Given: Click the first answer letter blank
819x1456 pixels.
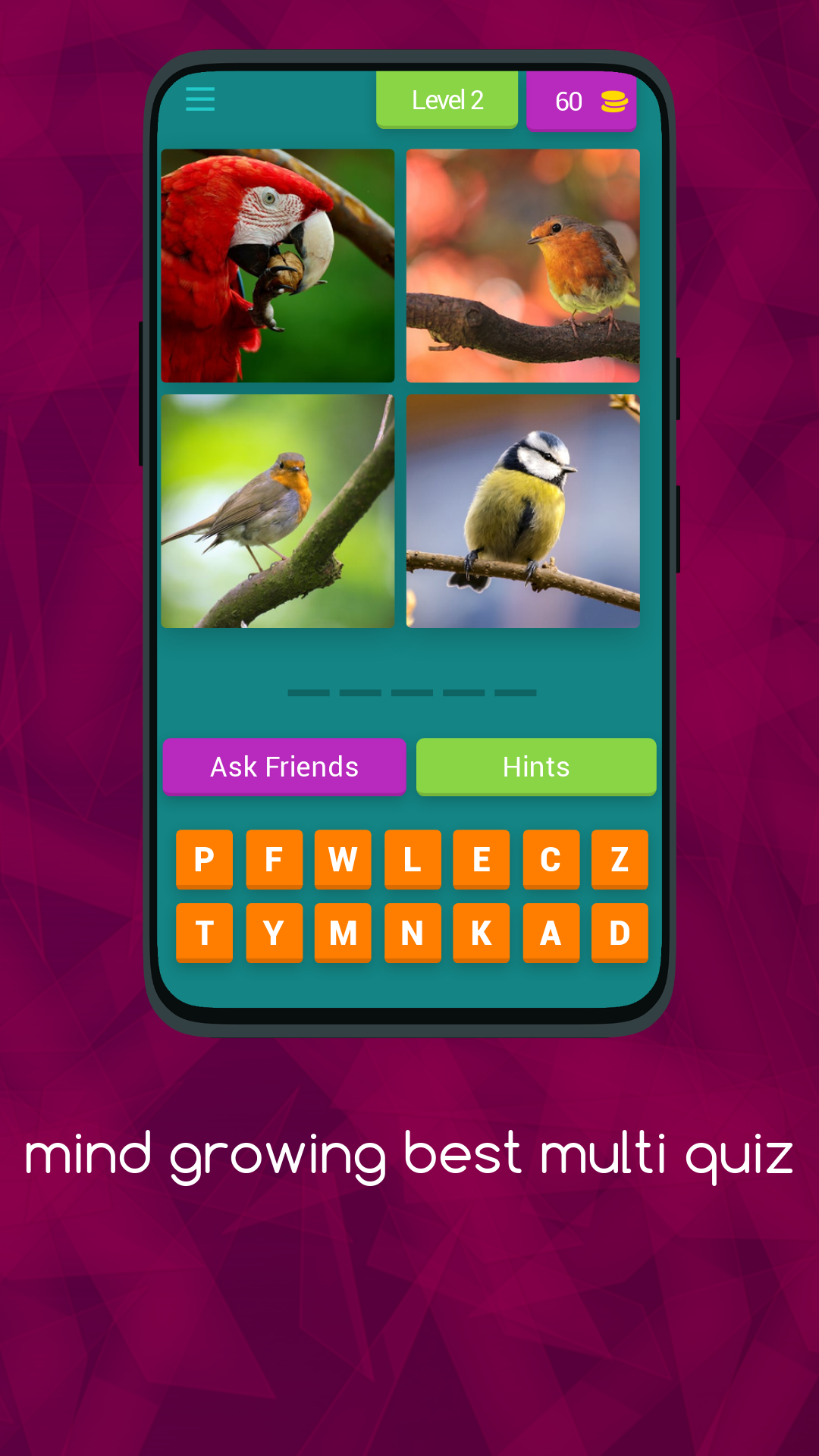Looking at the screenshot, I should pyautogui.click(x=309, y=692).
